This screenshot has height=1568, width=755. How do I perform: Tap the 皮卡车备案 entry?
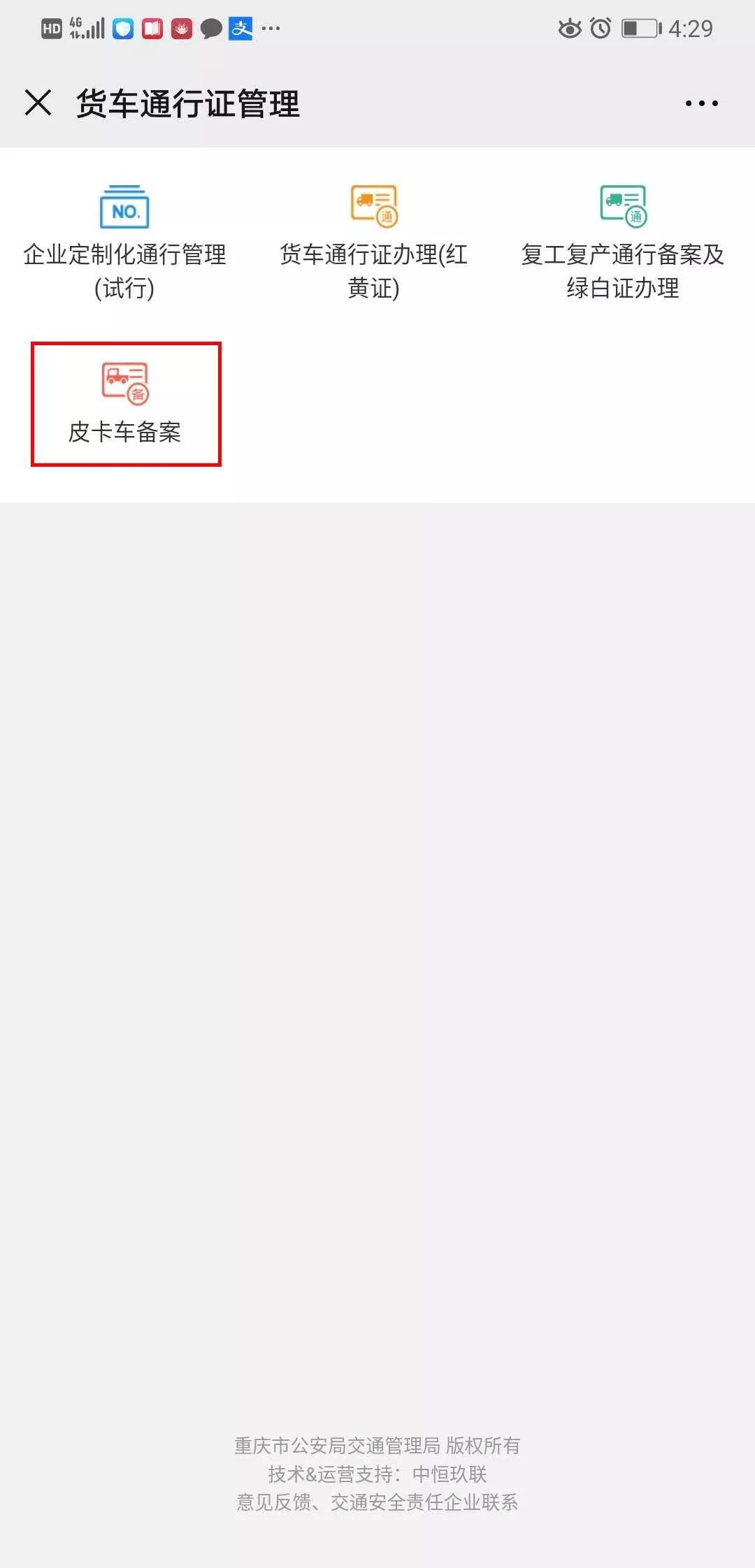coord(126,404)
